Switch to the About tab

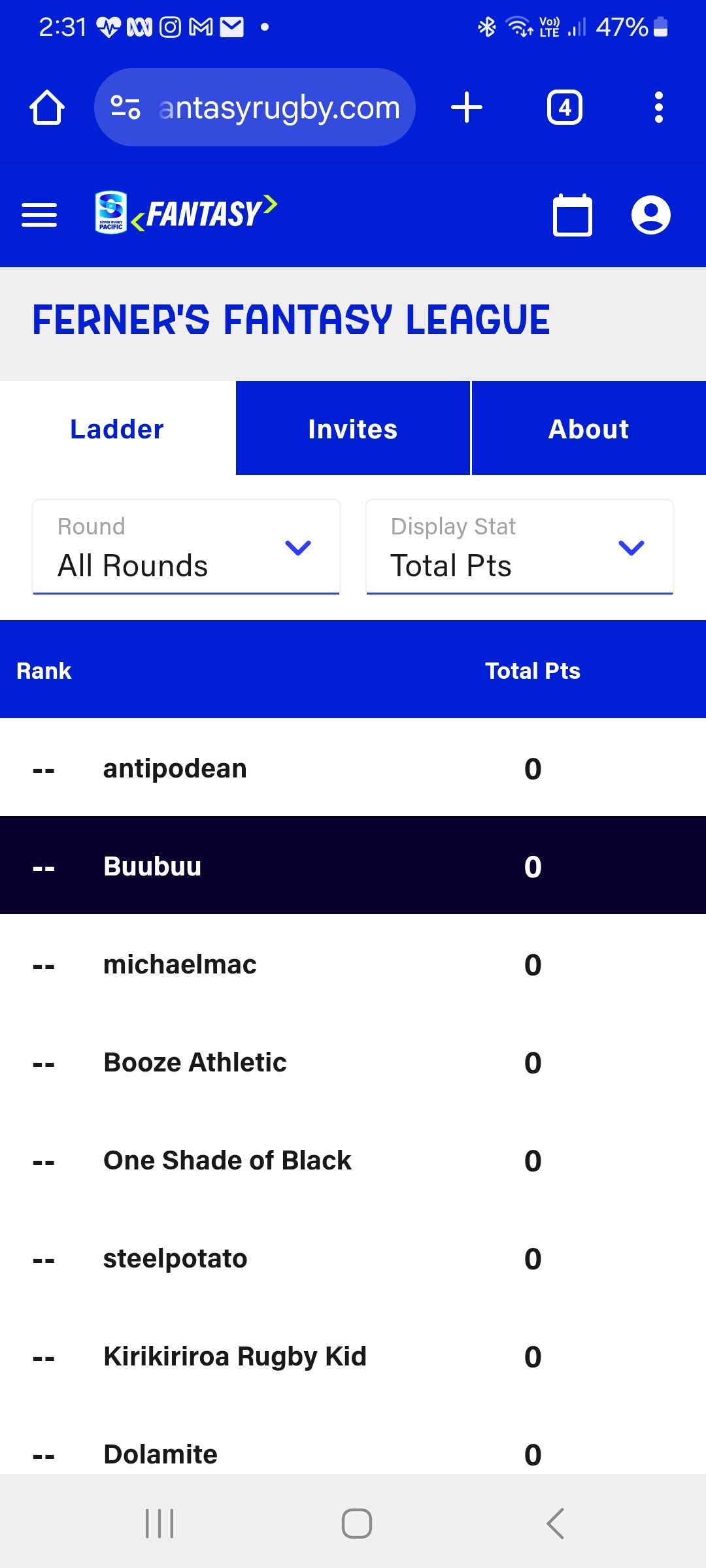pos(588,429)
